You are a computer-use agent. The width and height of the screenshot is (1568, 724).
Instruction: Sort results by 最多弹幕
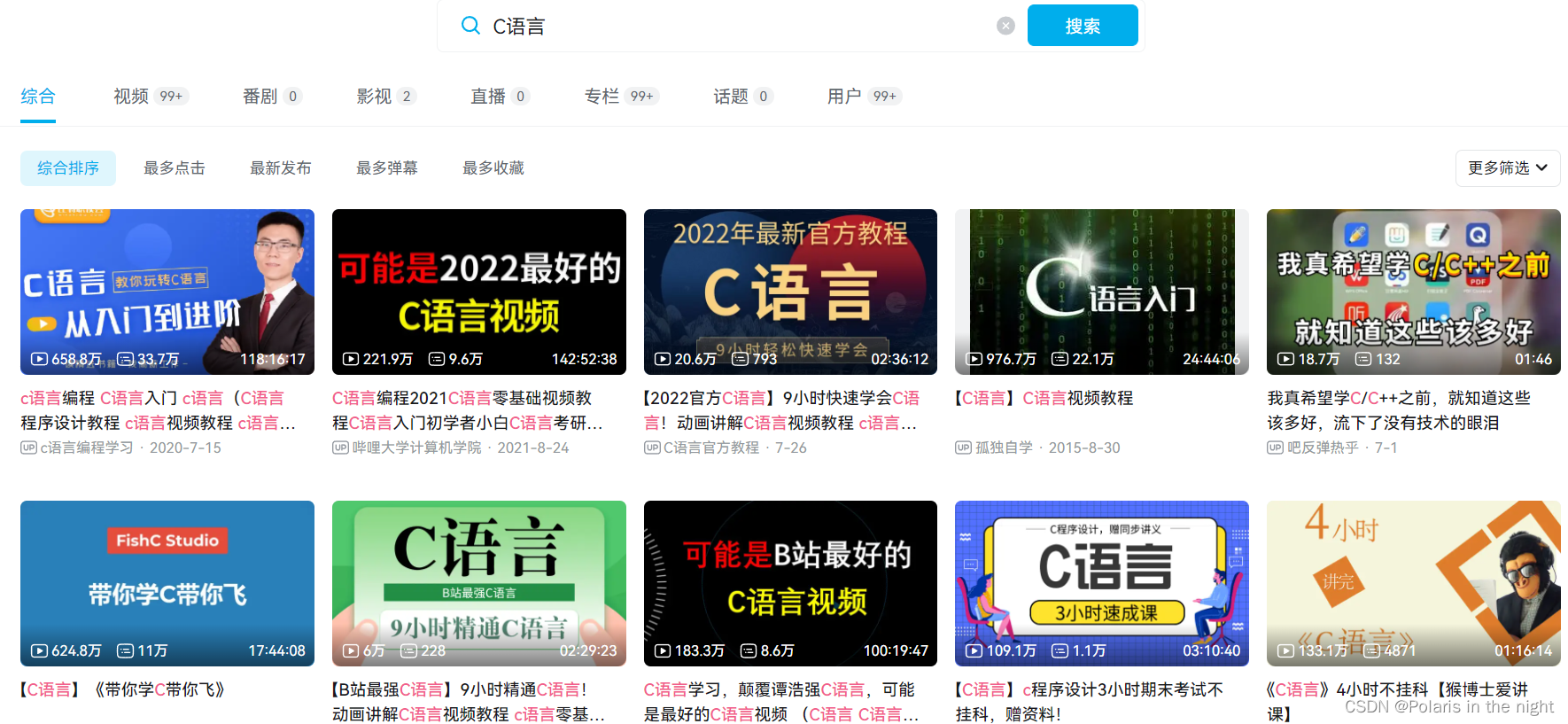tap(387, 168)
